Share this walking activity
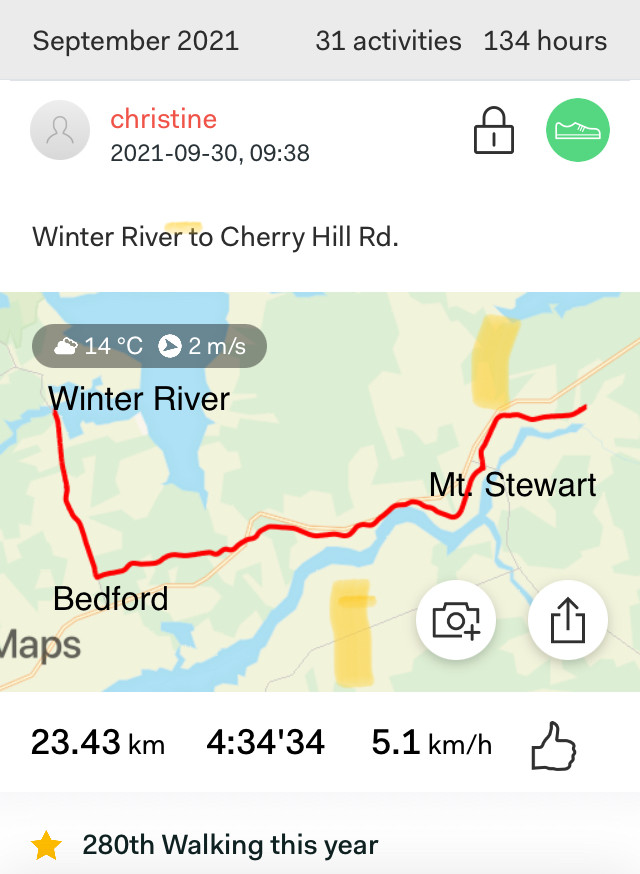Screen dimensions: 640x874 point(567,621)
